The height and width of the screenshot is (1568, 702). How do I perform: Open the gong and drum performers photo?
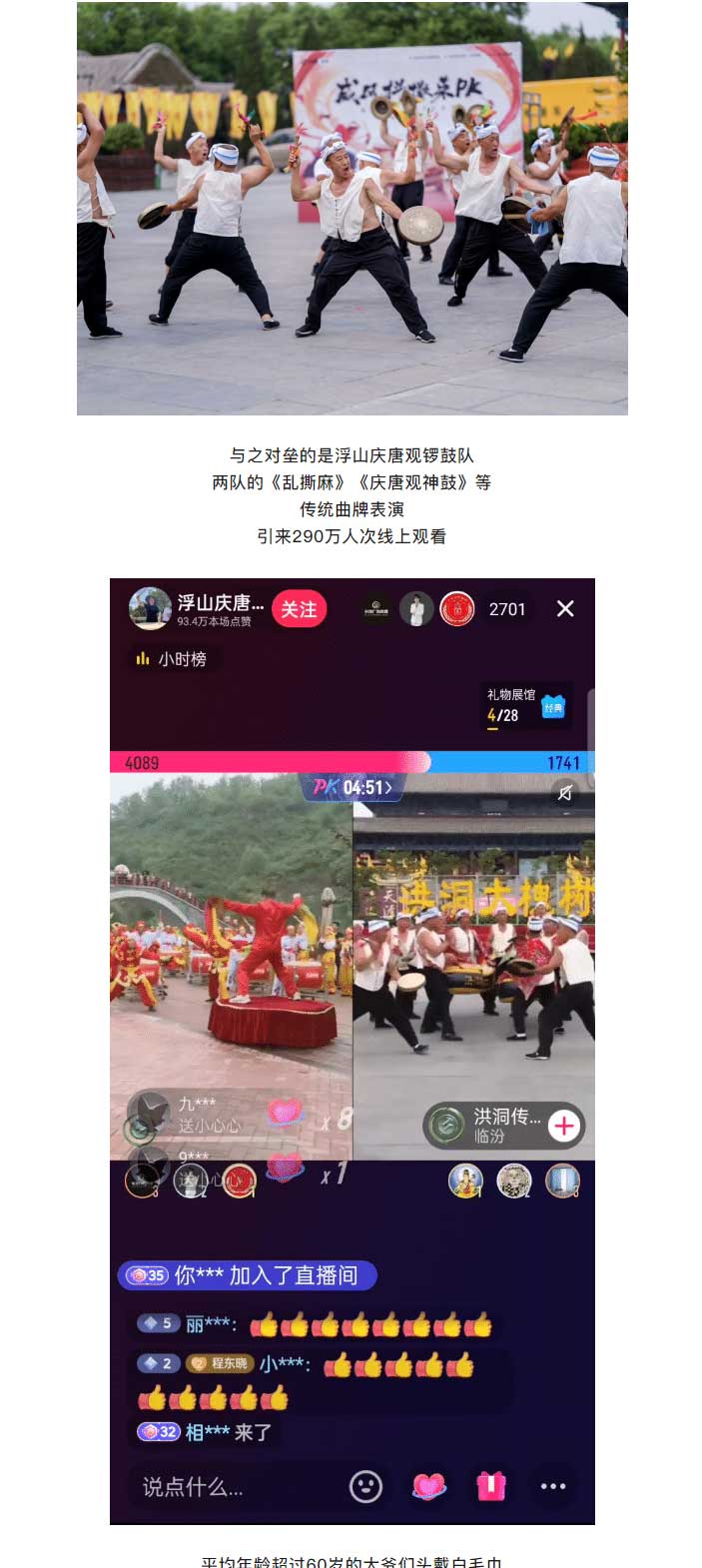click(351, 209)
